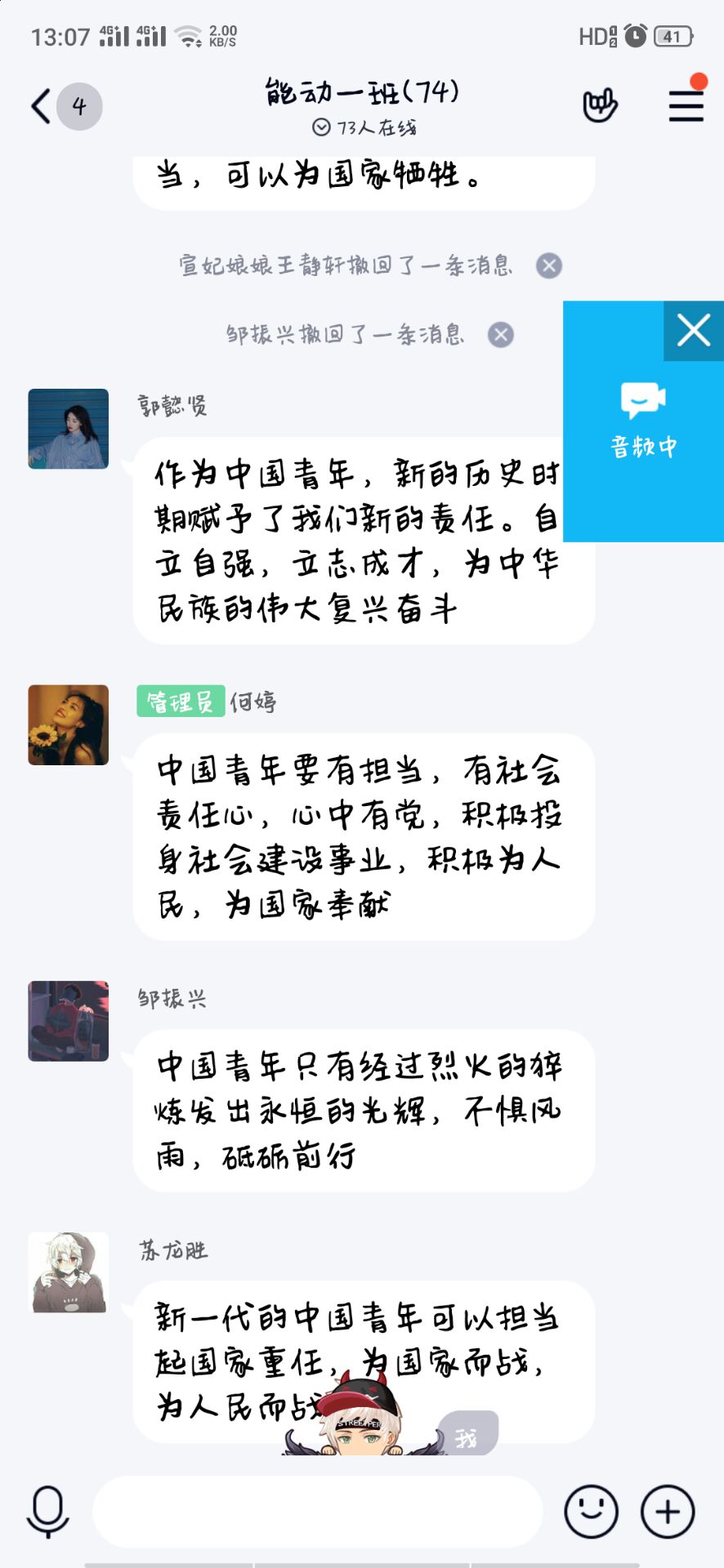Viewport: 724px width, 1568px height.
Task: View 苏龙胜's profile avatar
Action: [69, 1272]
